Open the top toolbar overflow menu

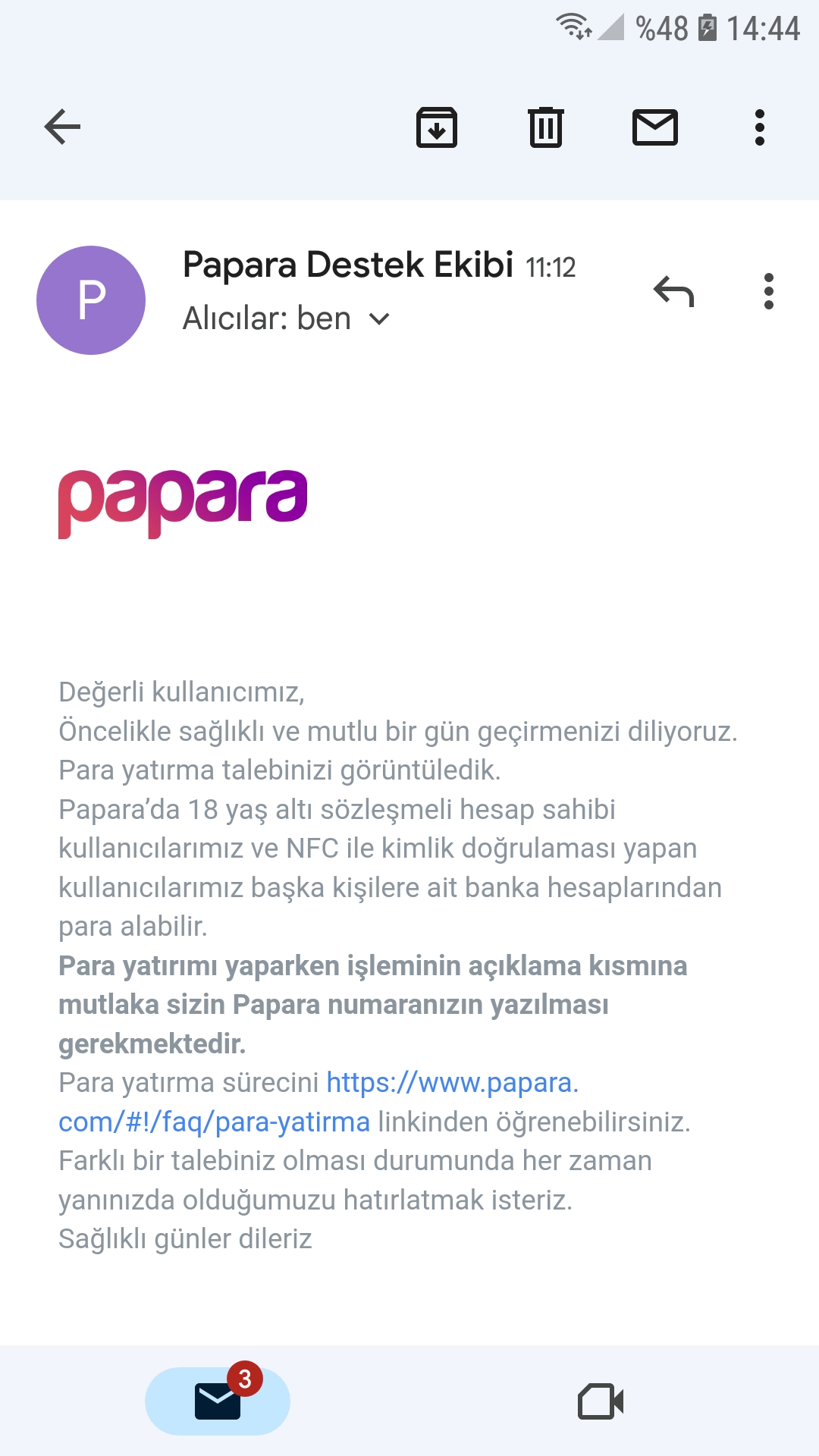pos(760,127)
